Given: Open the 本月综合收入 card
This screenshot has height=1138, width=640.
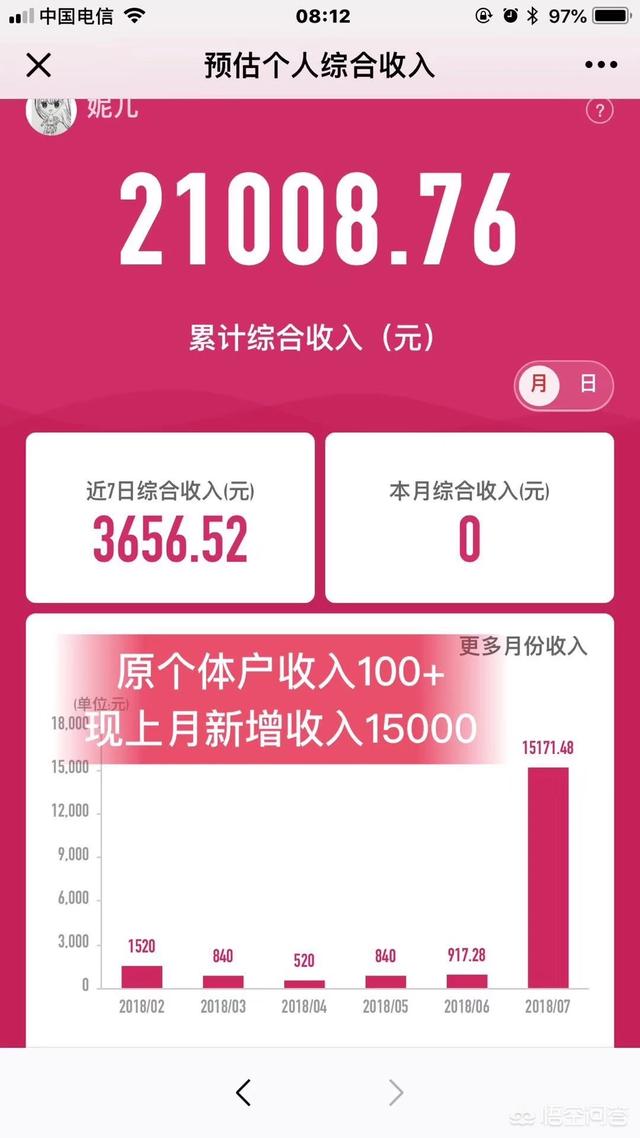Looking at the screenshot, I should pos(469,517).
